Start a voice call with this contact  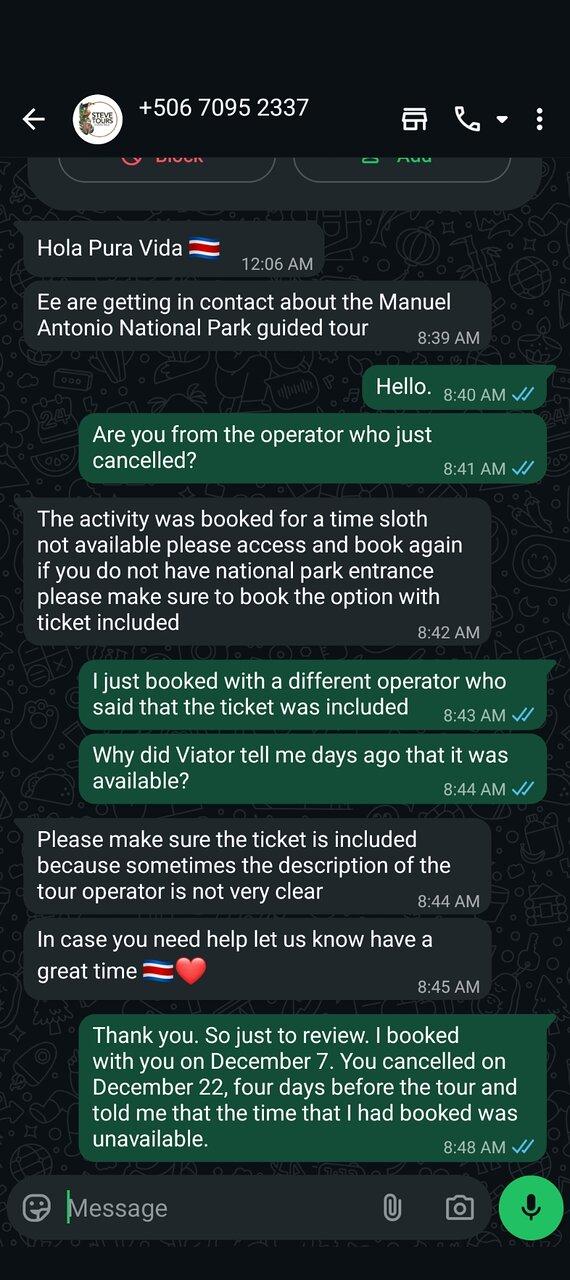coord(467,120)
